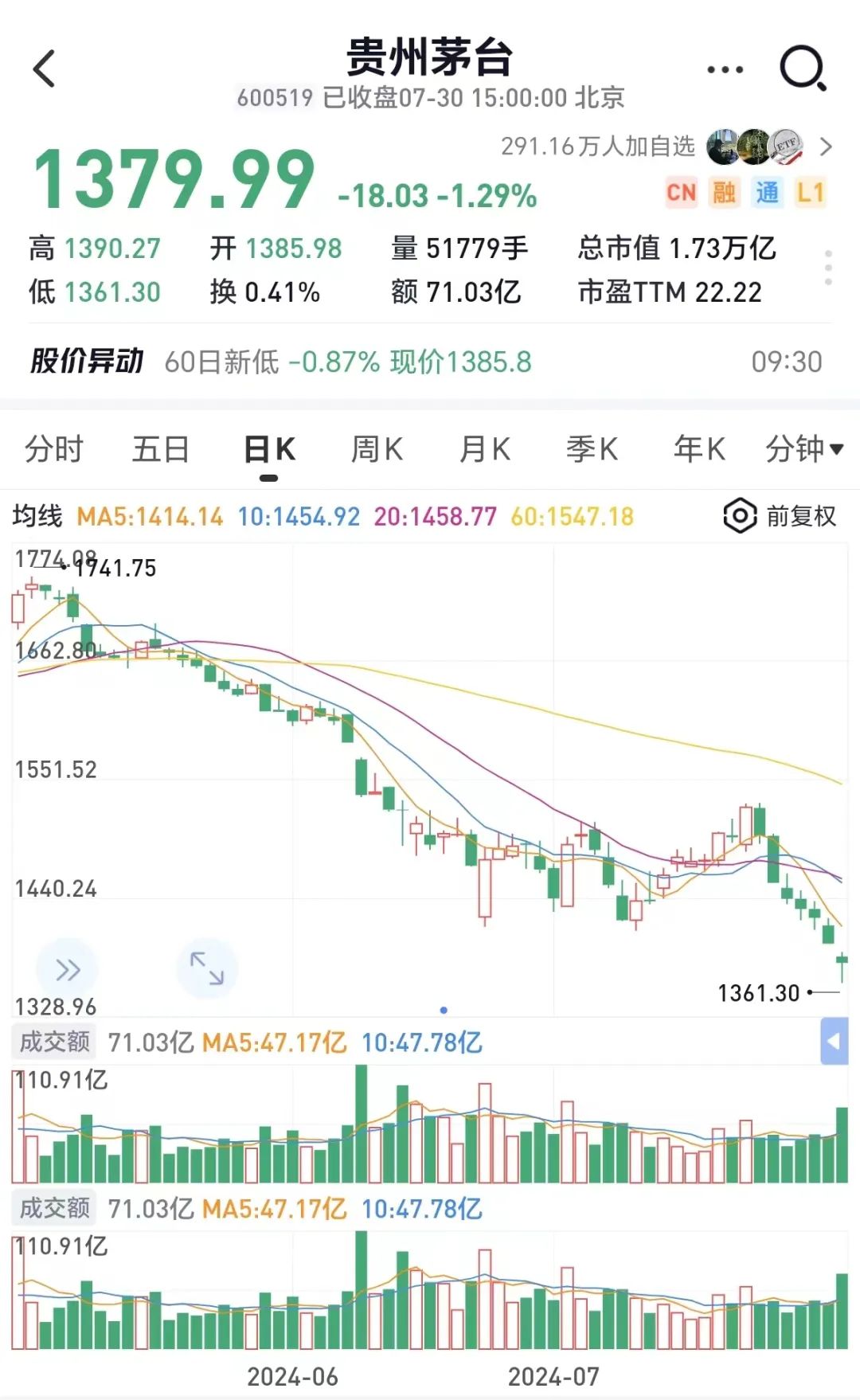The height and width of the screenshot is (1400, 860).
Task: Select the 季K tab
Action: coord(592,449)
